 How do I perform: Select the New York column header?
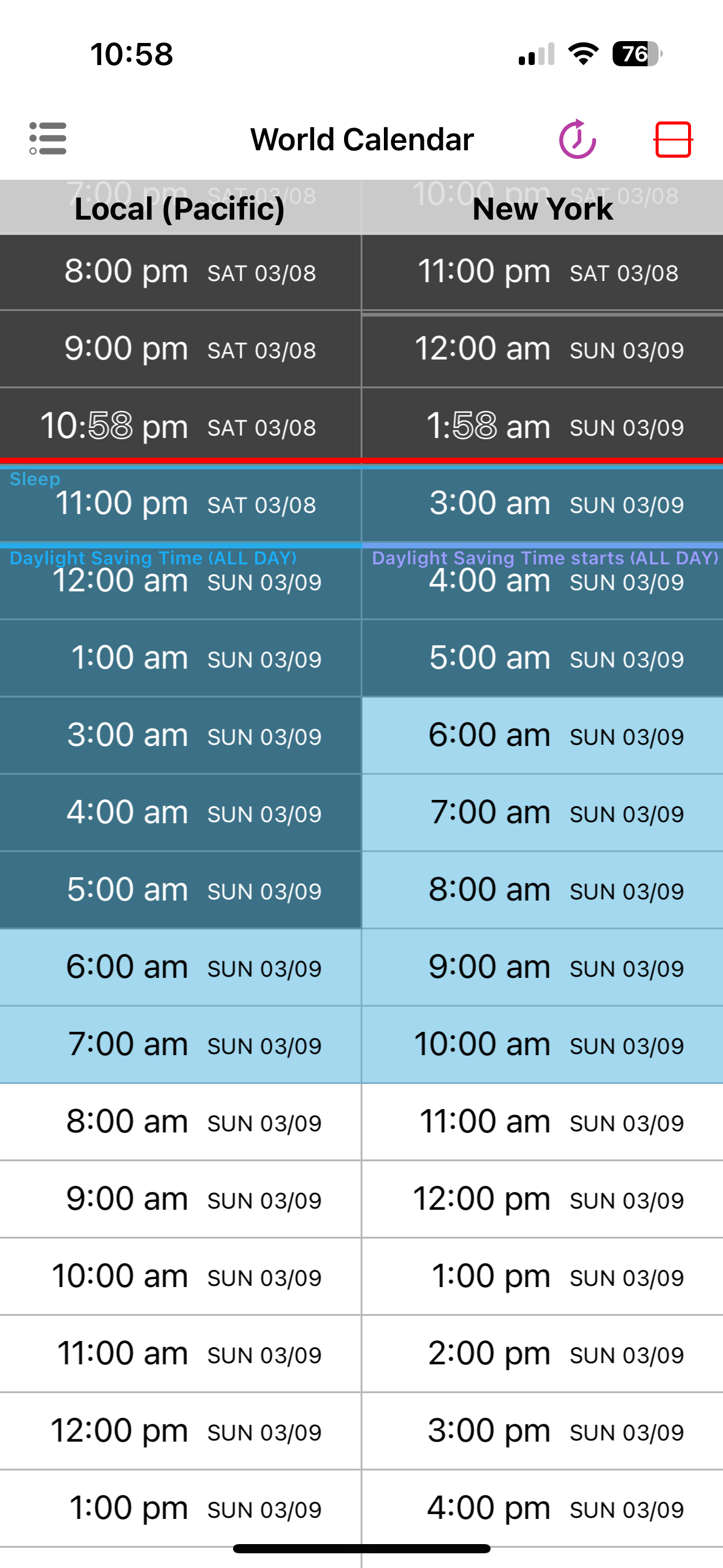pos(542,209)
